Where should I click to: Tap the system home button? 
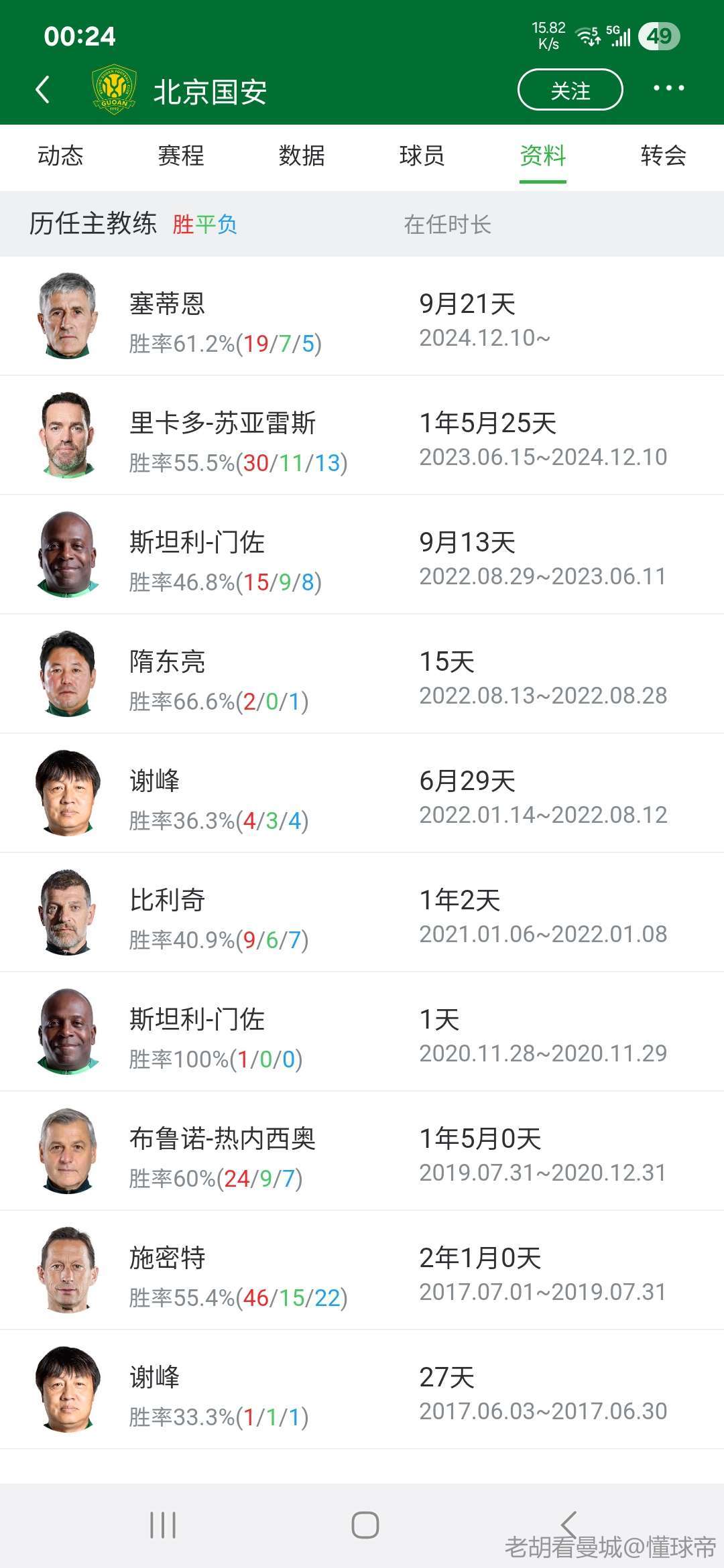tap(365, 1525)
